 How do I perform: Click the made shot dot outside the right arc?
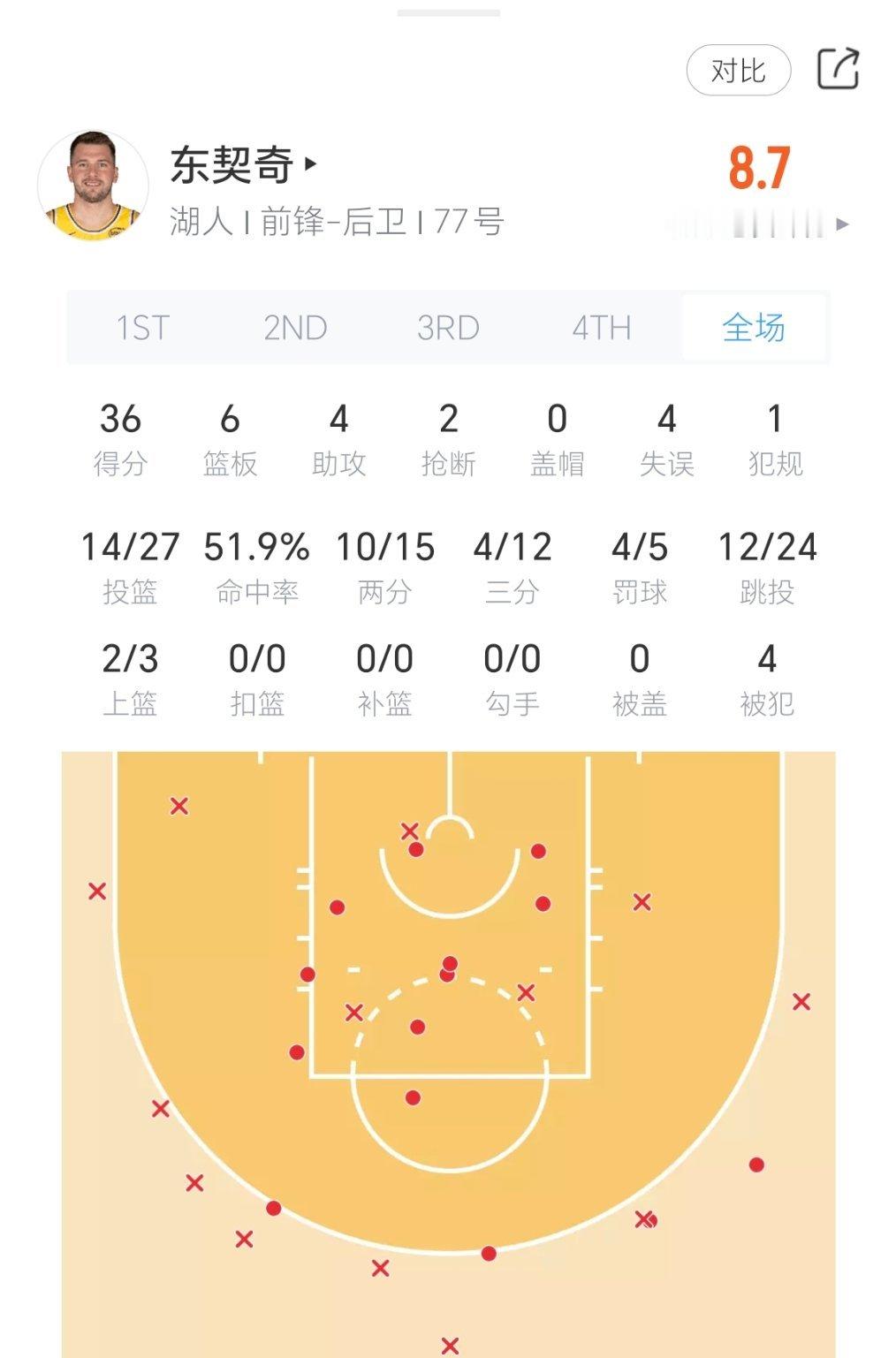point(756,1165)
